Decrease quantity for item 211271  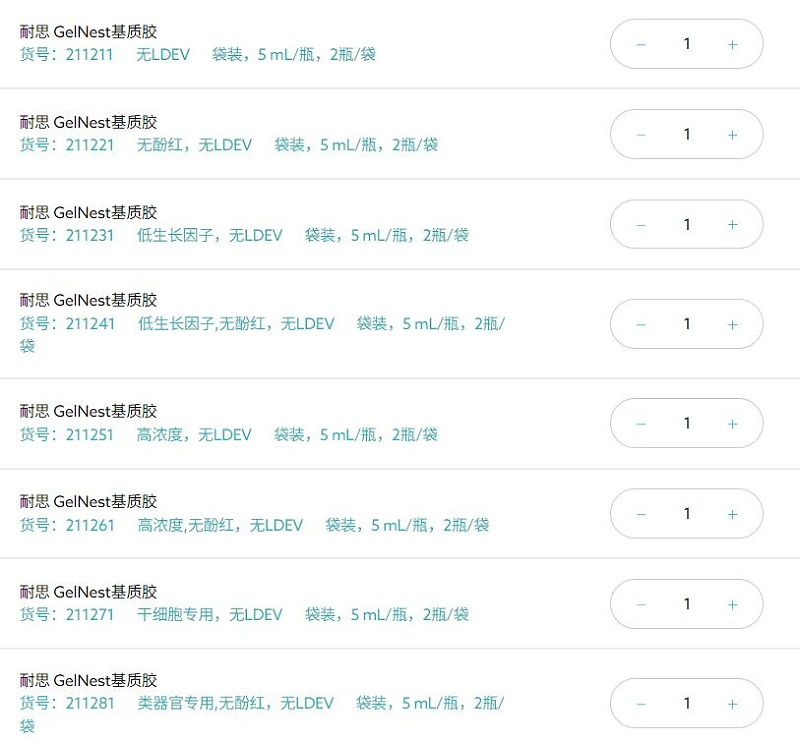641,604
